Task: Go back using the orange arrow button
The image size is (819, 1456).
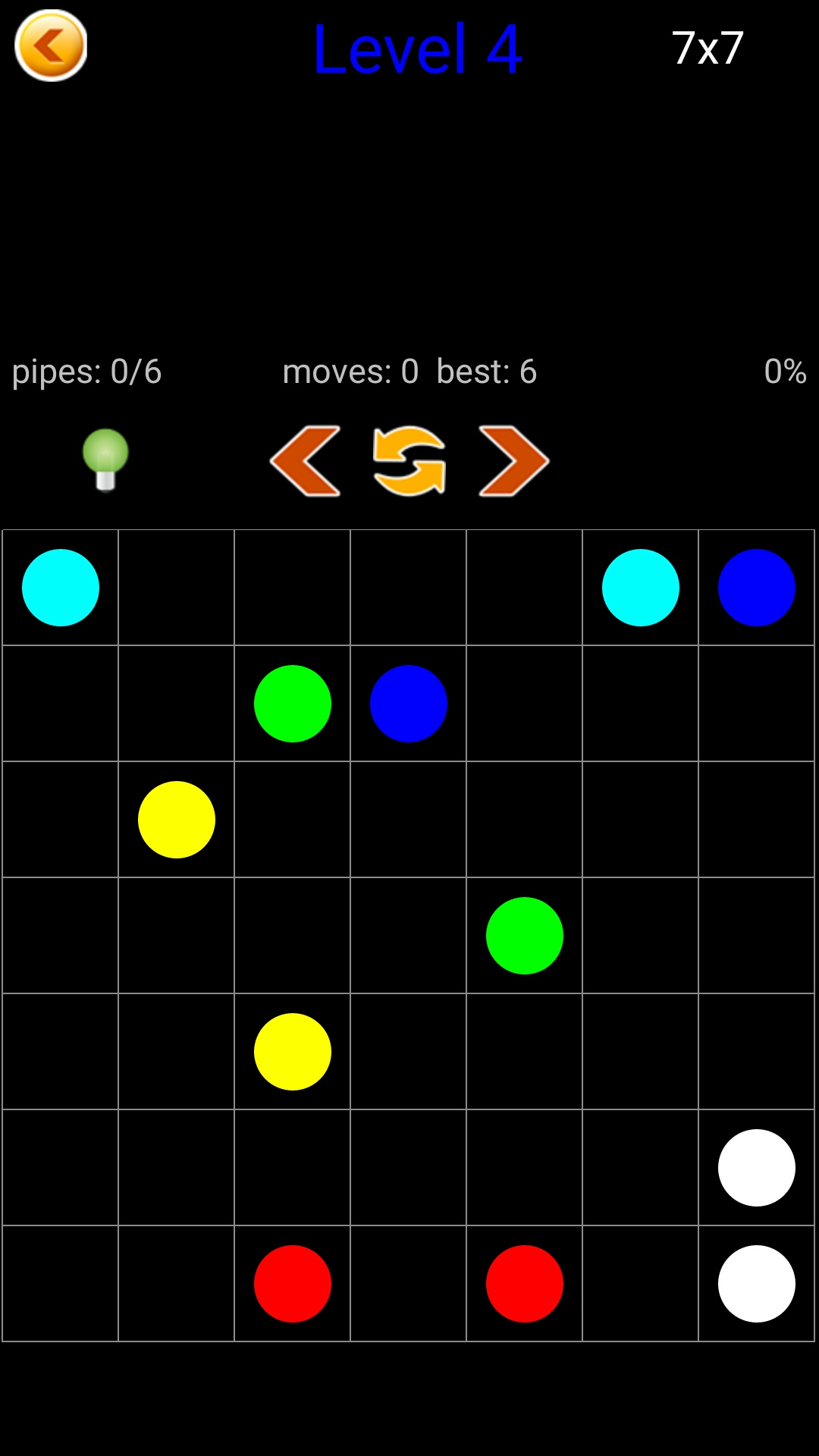Action: pos(51,45)
